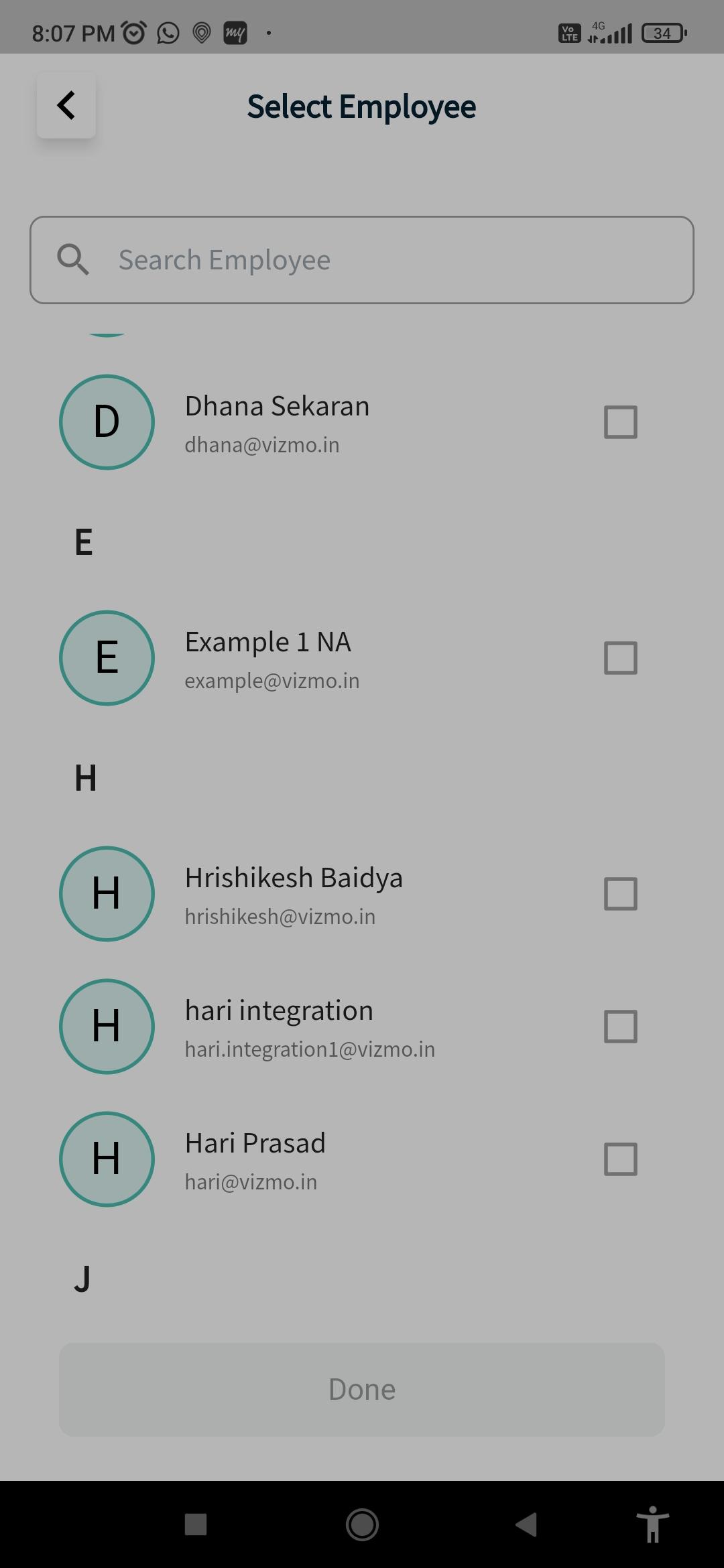This screenshot has width=724, height=1568.
Task: Tap the Search Employee field
Action: (362, 260)
